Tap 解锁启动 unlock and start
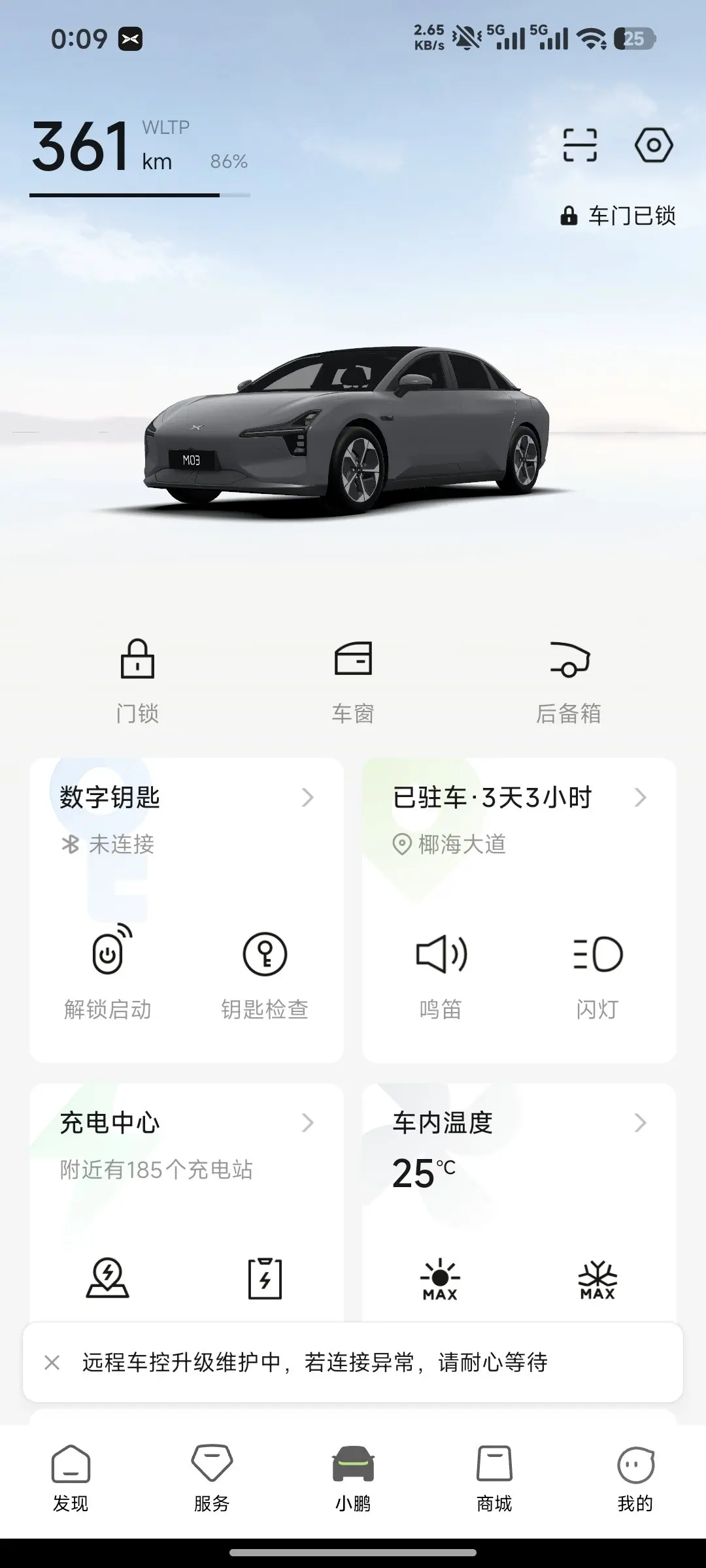The image size is (706, 1568). pos(109,972)
